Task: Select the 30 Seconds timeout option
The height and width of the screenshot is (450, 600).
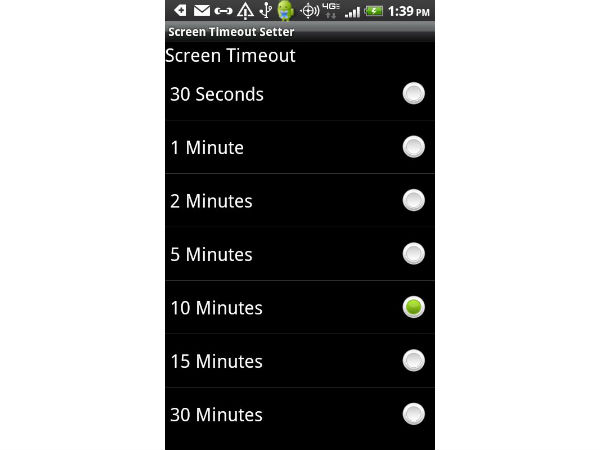Action: click(x=413, y=94)
